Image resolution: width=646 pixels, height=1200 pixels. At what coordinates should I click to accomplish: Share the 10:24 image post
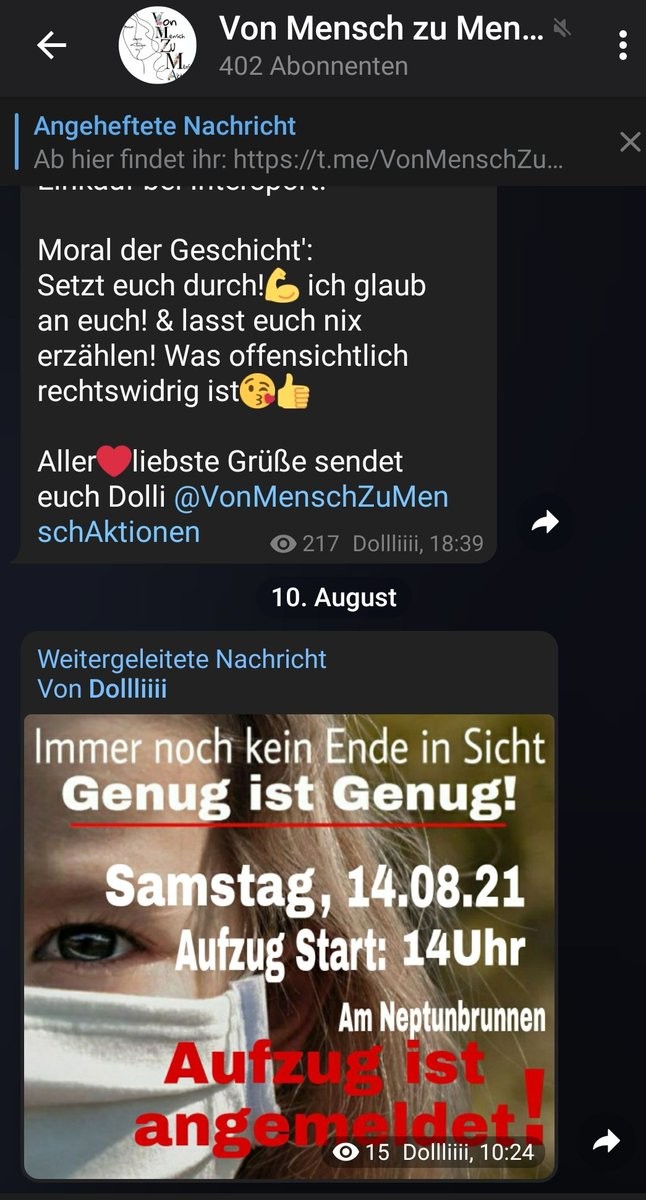coord(606,1141)
